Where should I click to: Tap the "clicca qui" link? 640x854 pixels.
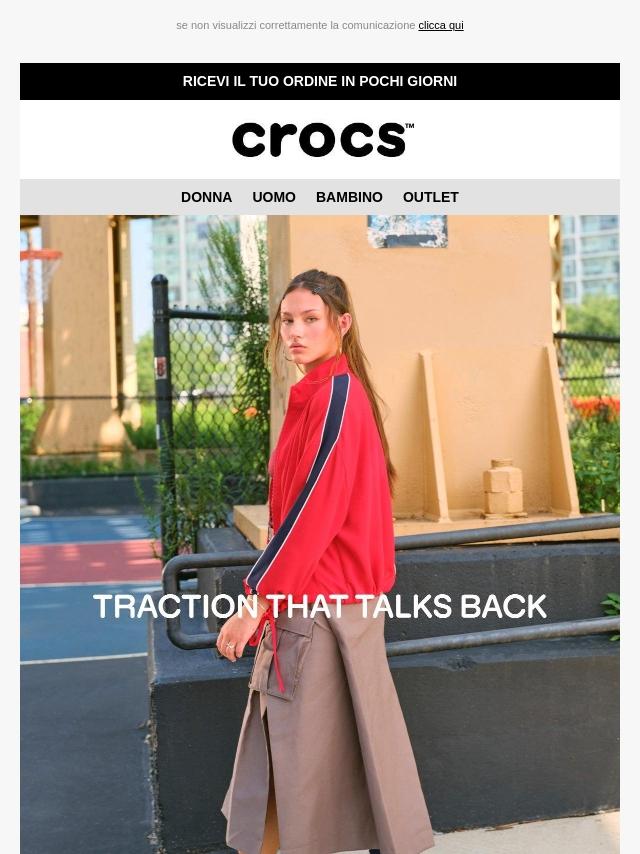pos(440,25)
